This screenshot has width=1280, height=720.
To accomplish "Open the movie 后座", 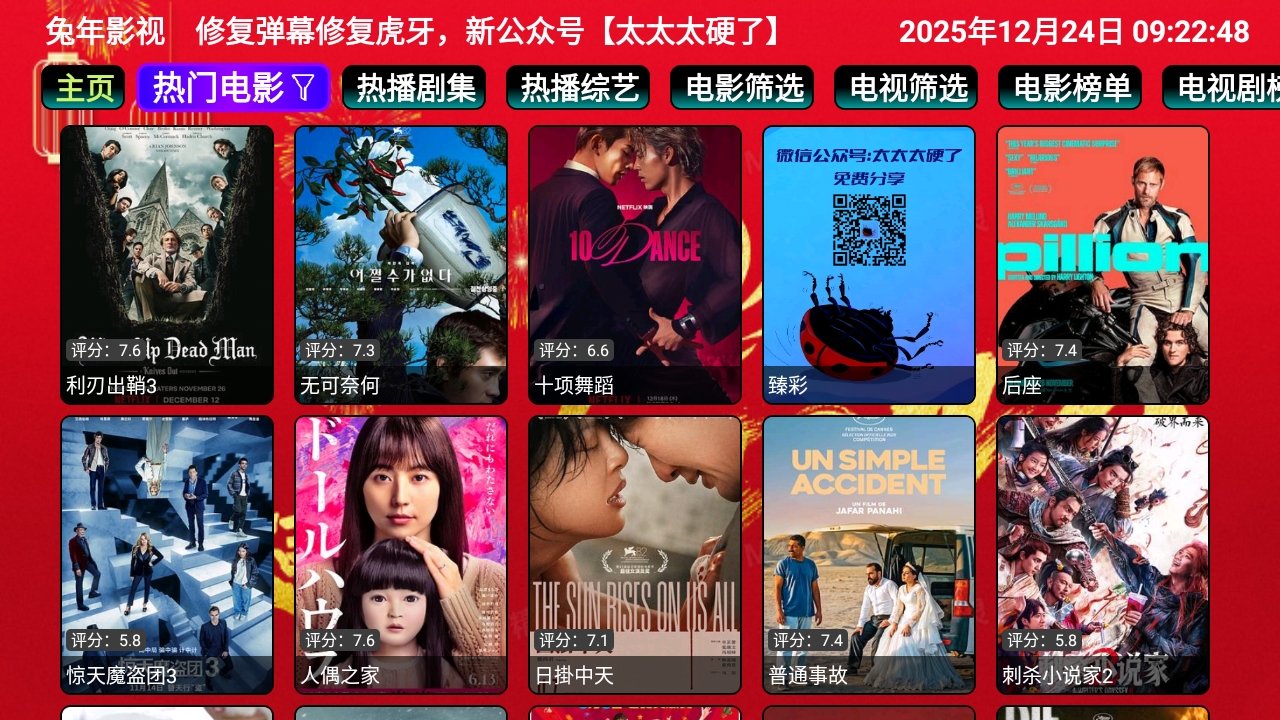I will coord(1103,265).
